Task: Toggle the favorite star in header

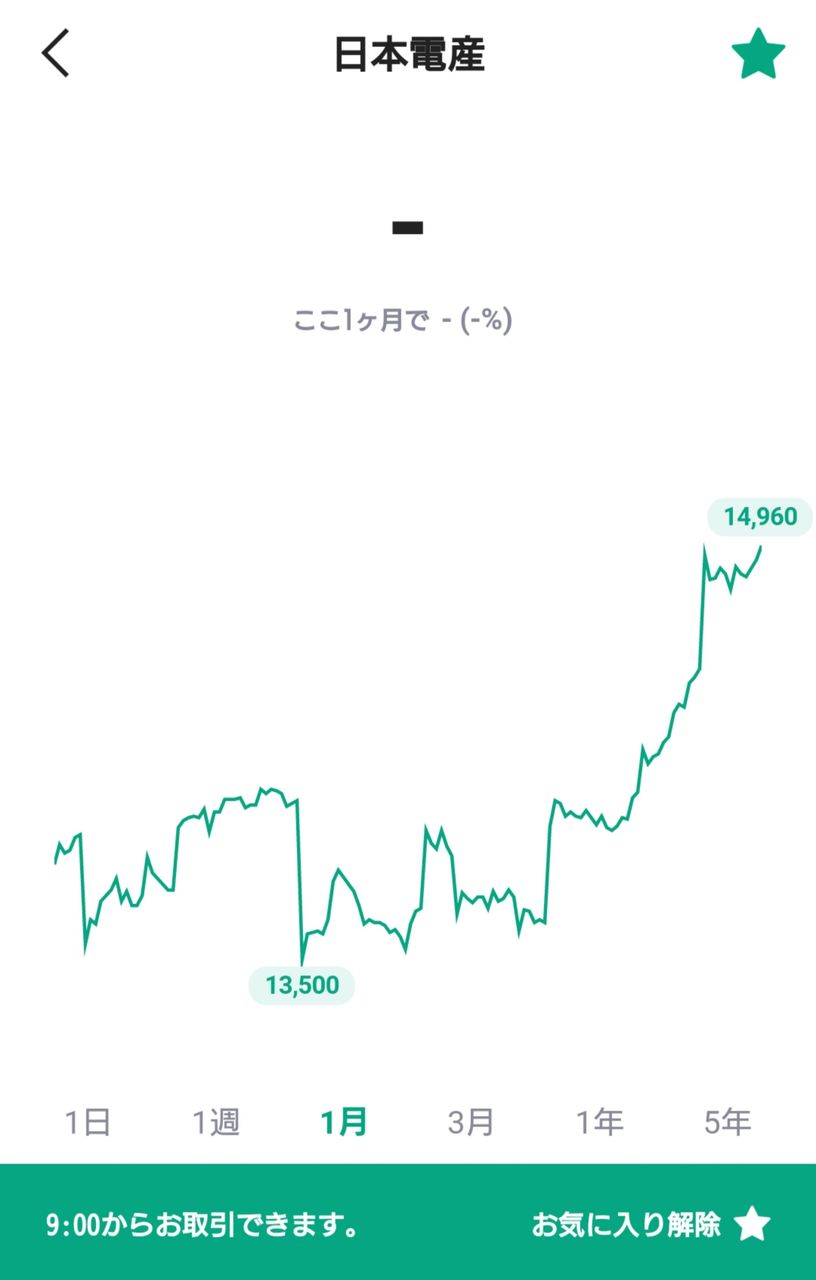Action: click(758, 54)
